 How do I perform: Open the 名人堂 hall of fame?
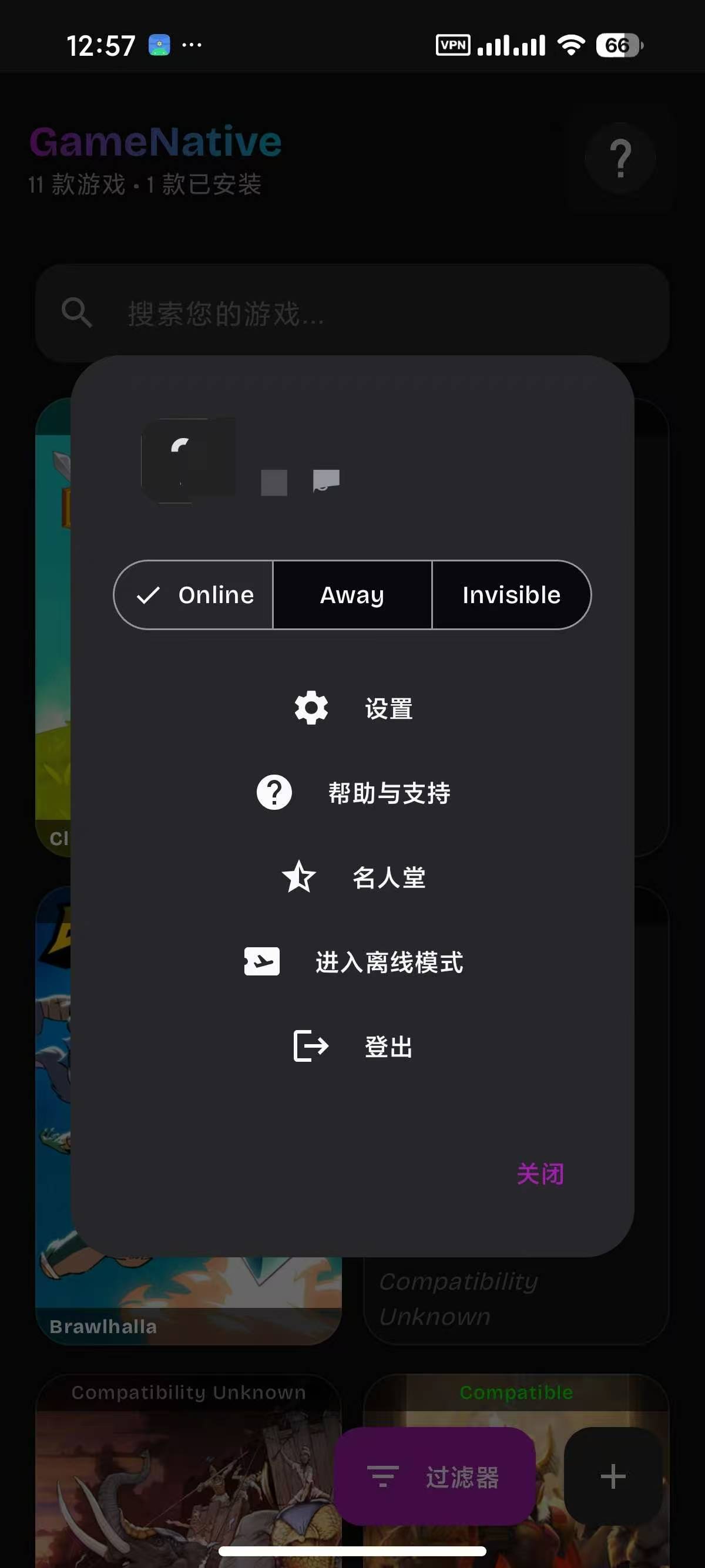[x=353, y=878]
